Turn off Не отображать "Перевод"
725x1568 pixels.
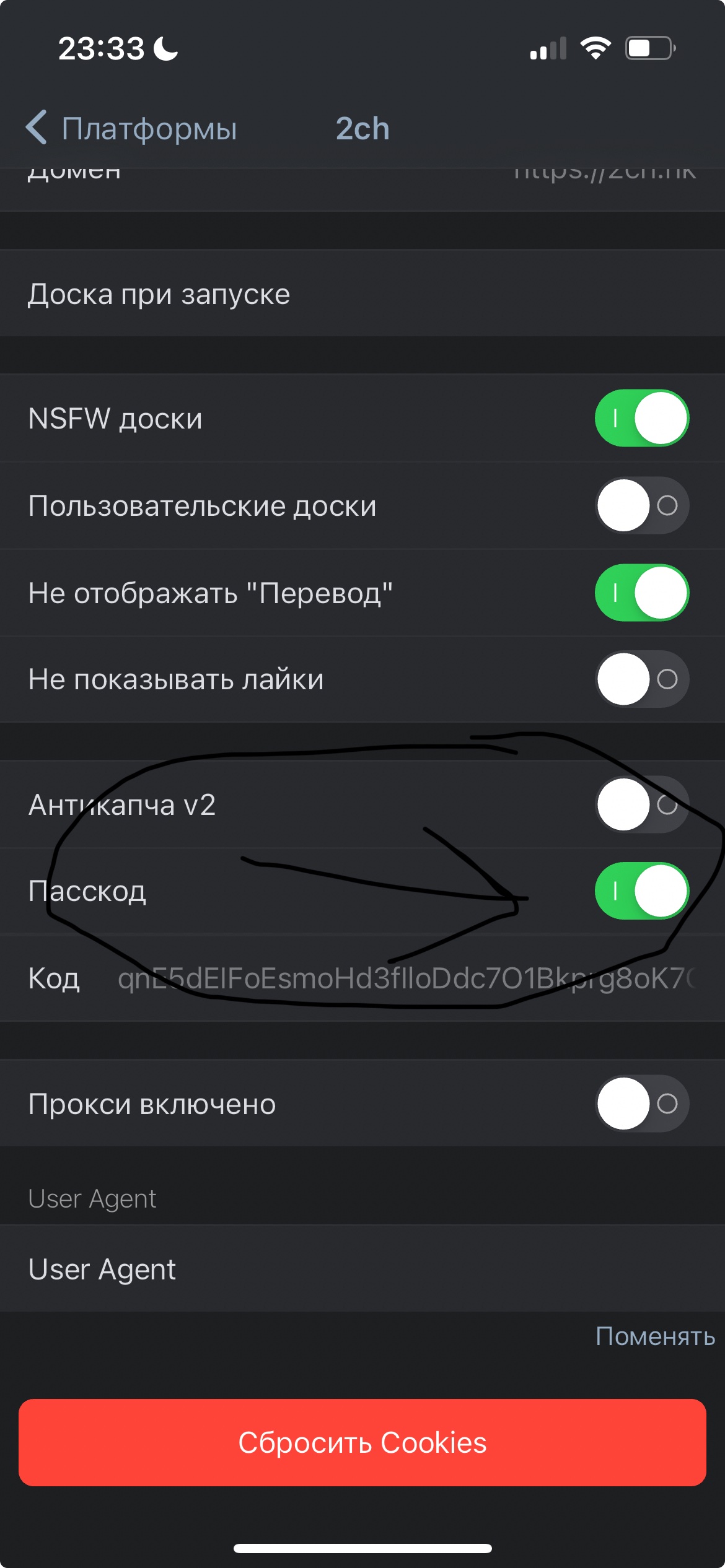pyautogui.click(x=642, y=593)
